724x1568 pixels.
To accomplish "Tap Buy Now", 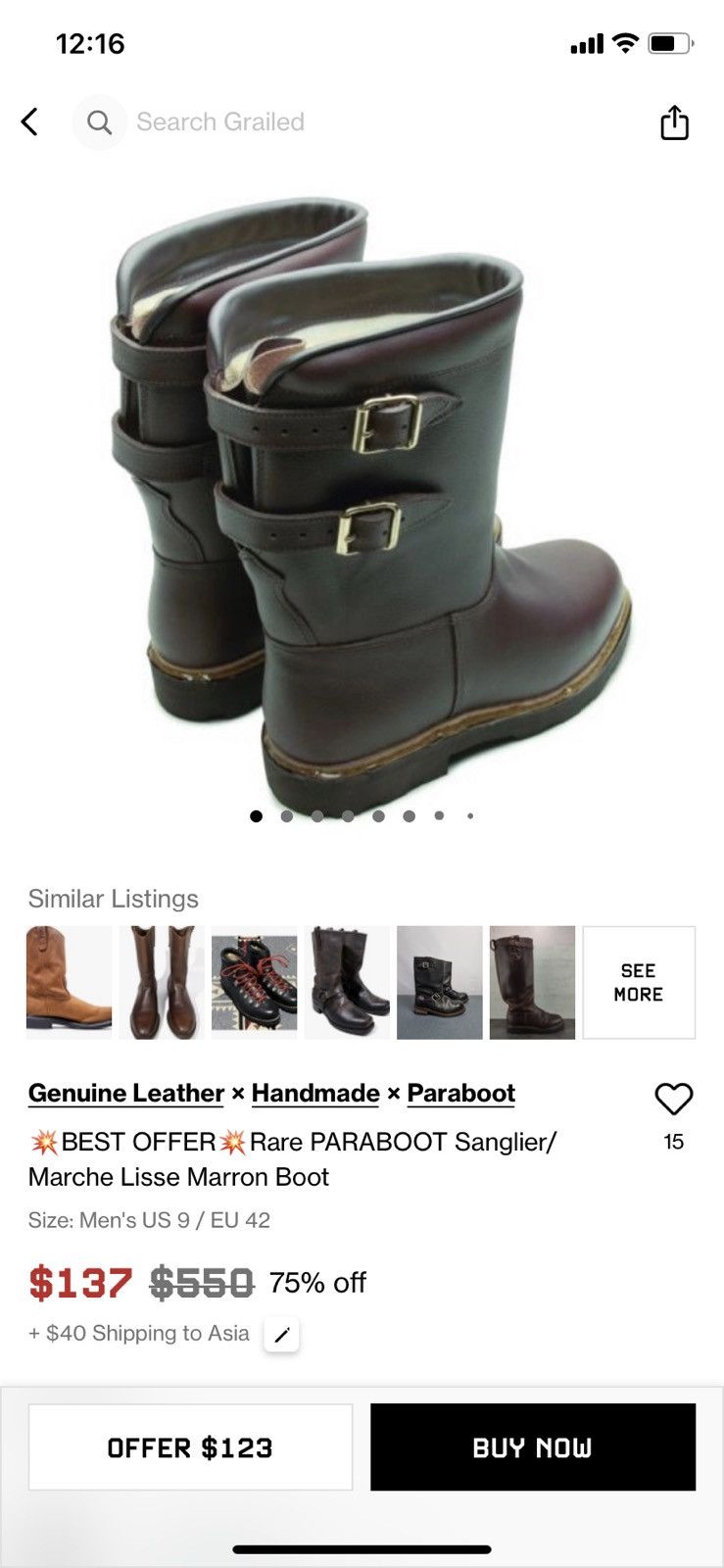I will (x=533, y=1447).
